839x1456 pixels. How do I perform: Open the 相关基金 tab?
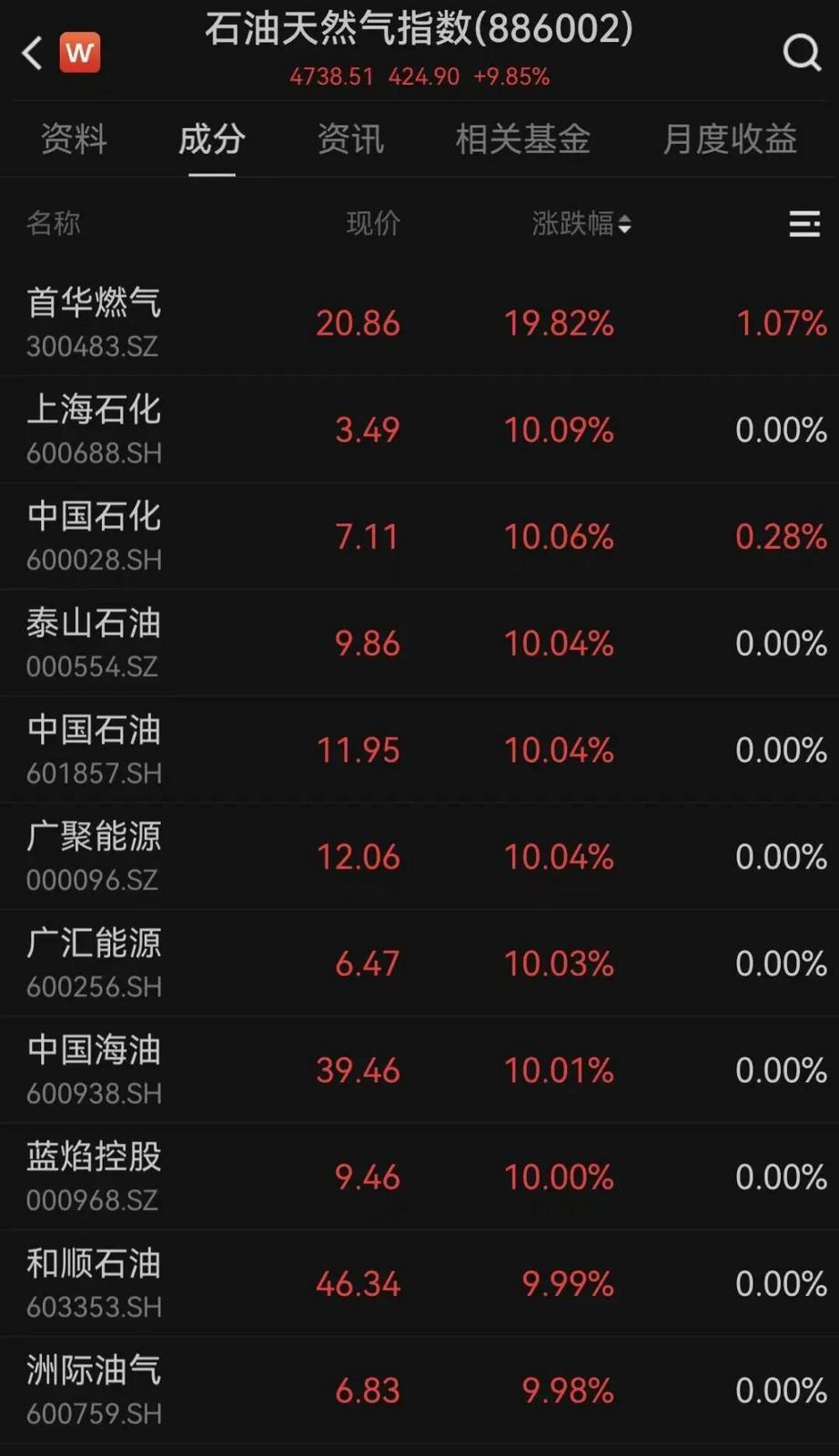point(522,139)
